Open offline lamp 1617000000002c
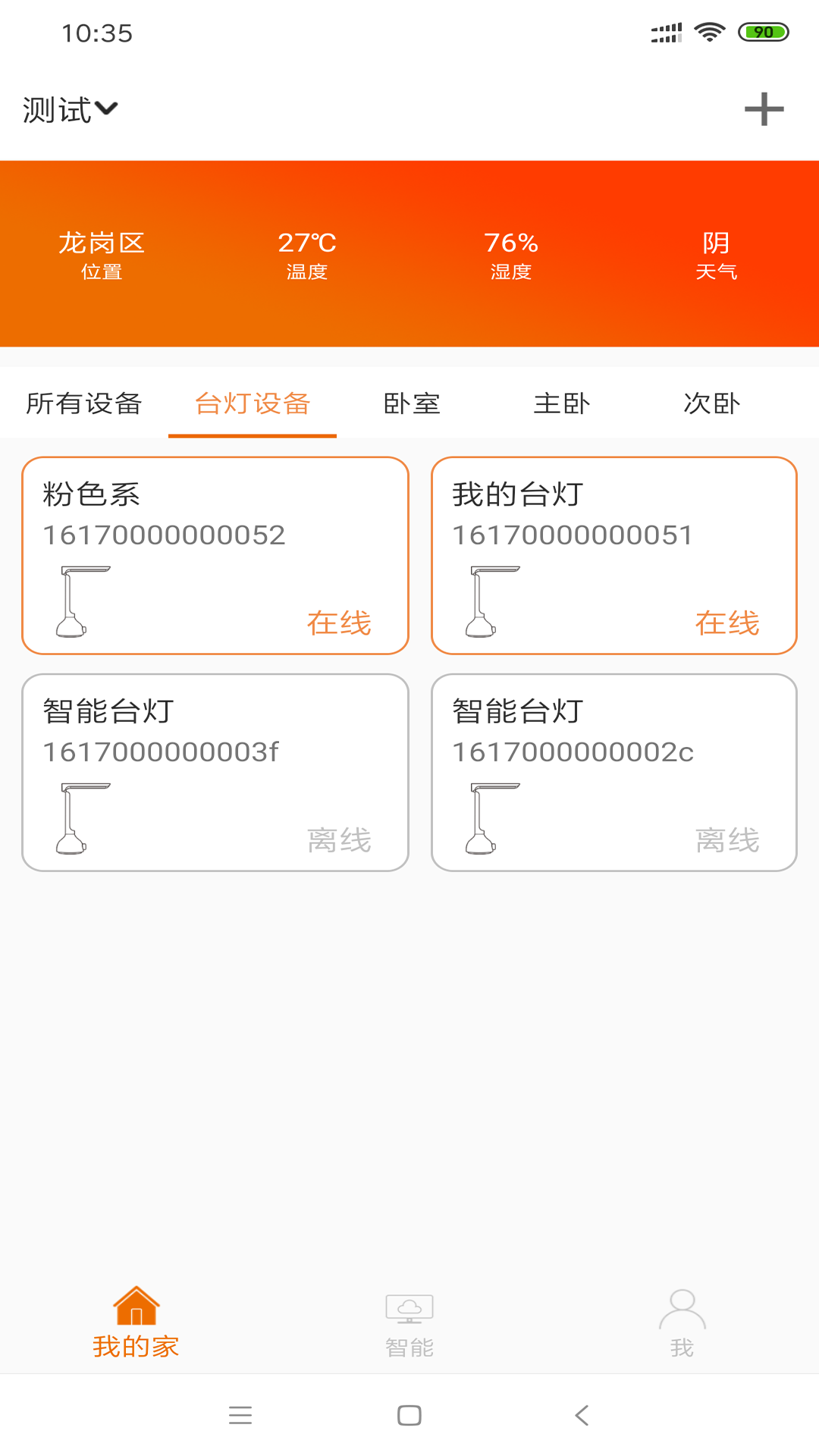The image size is (819, 1456). (614, 772)
